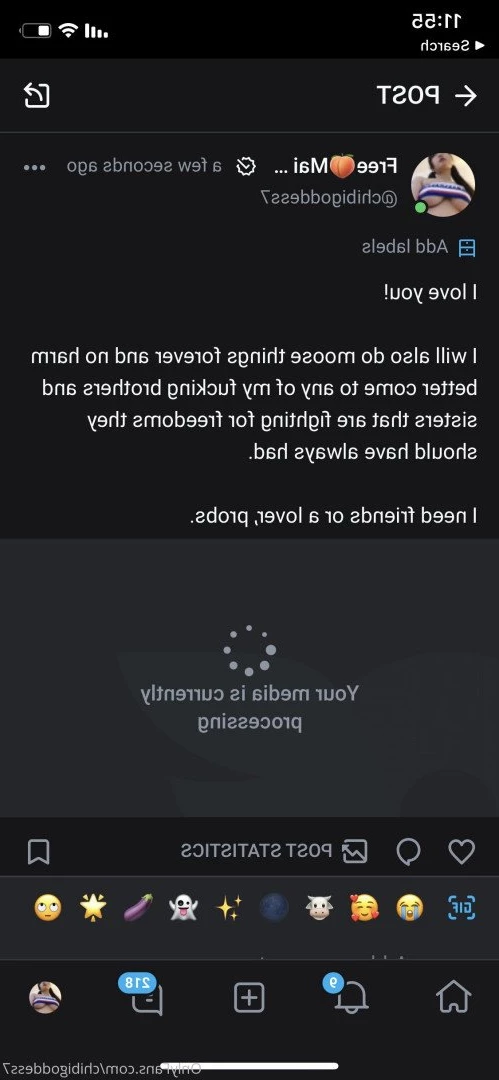Bookmark this post

[39, 851]
